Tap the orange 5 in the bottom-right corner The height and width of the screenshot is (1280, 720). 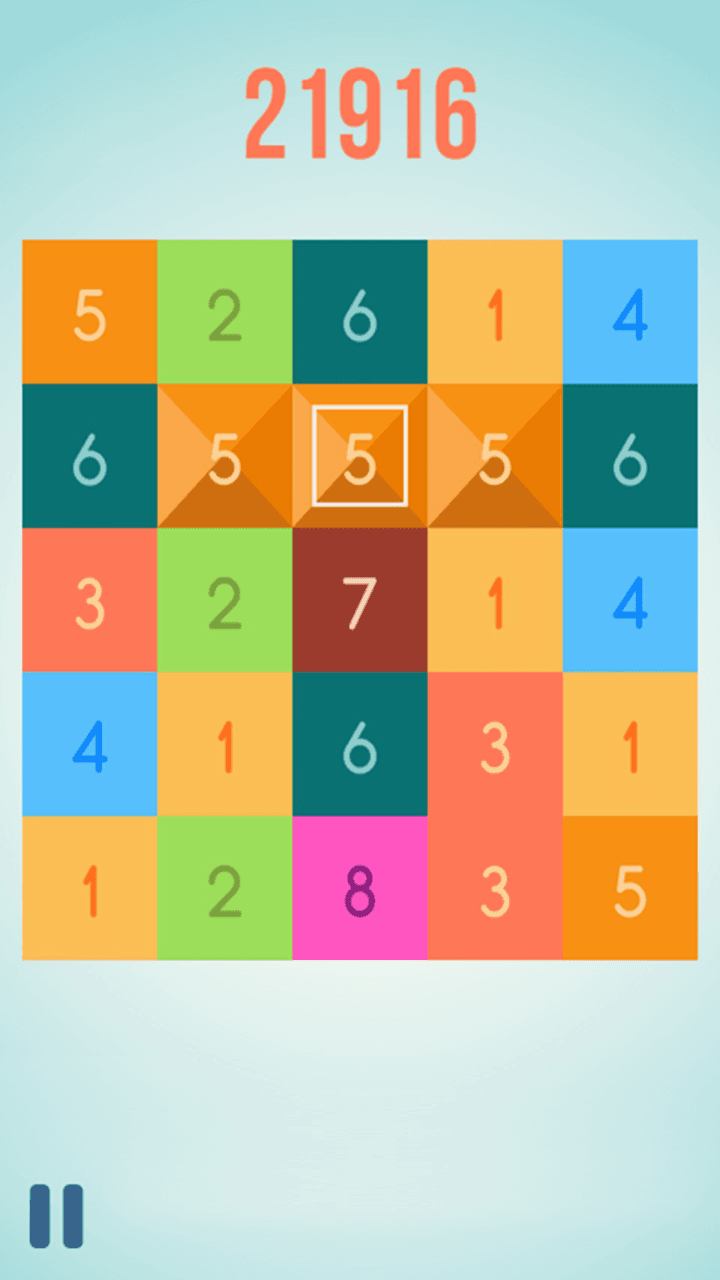click(632, 890)
